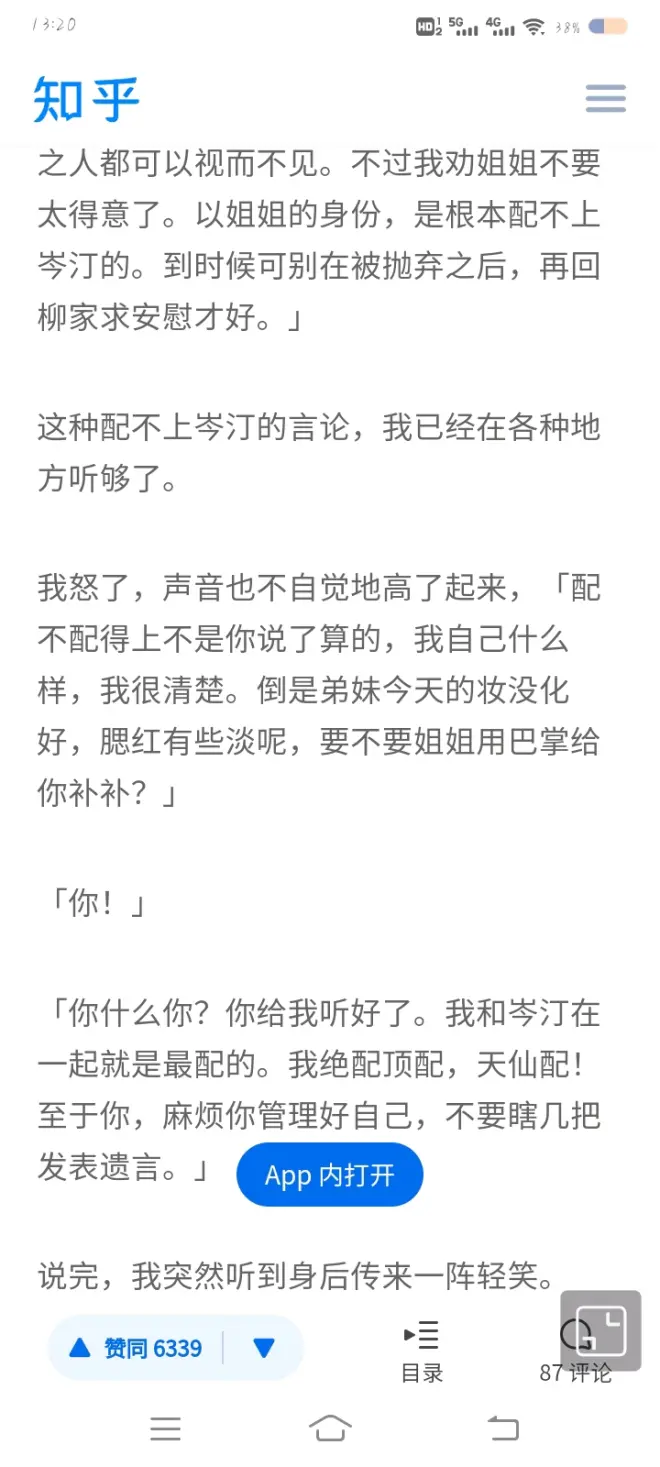Downvote this answer
The image size is (660, 1467).
[x=264, y=1348]
